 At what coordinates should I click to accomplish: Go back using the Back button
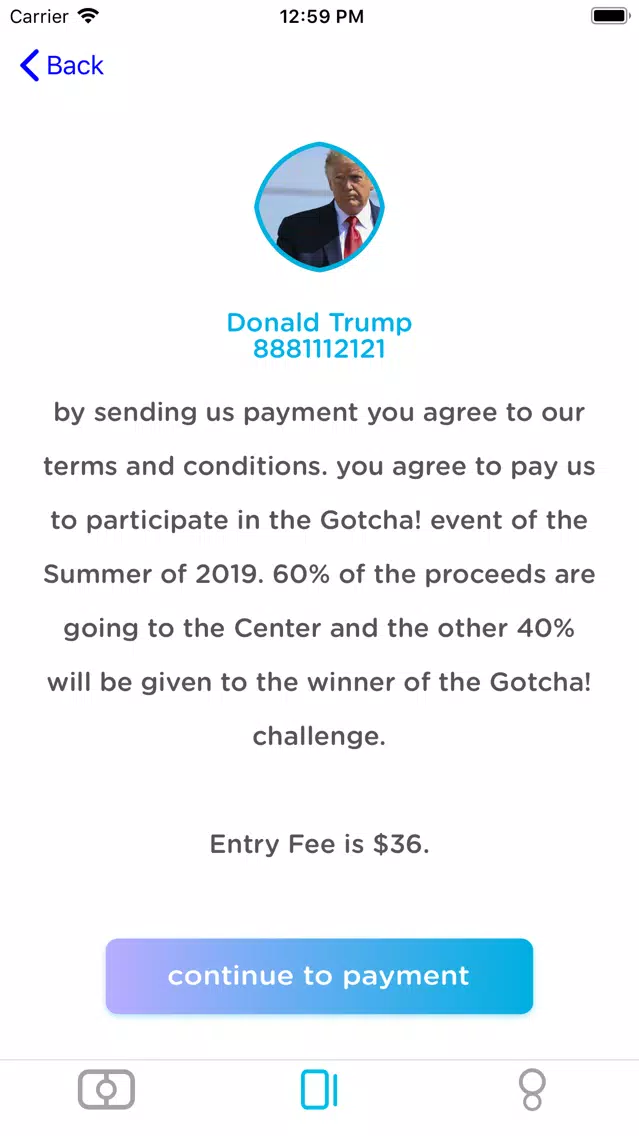click(x=62, y=65)
